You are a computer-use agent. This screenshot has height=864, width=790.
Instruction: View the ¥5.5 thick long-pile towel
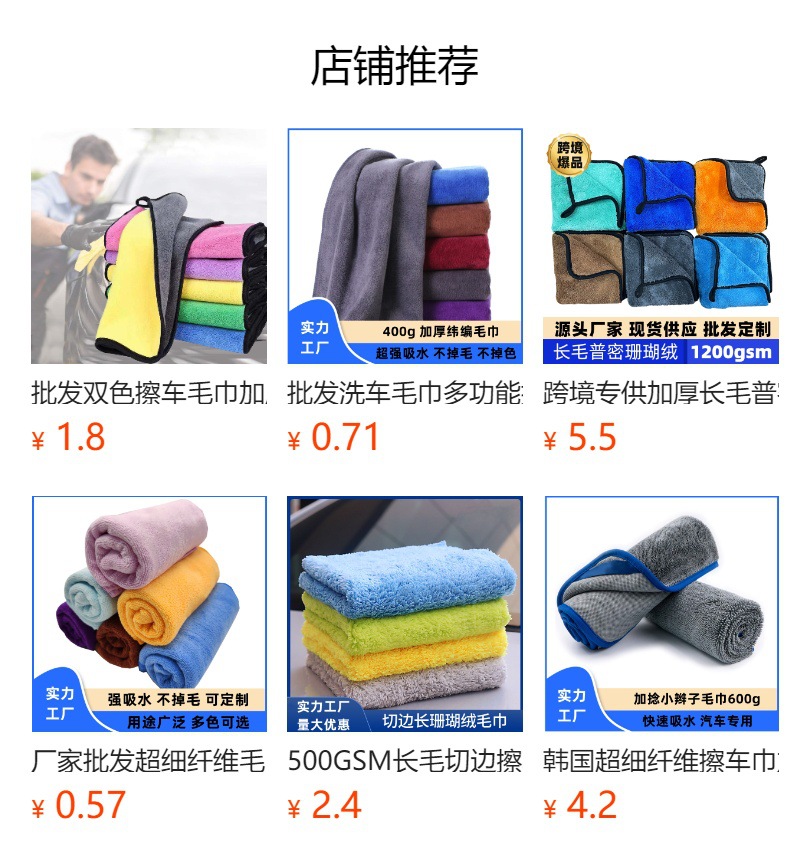(661, 246)
